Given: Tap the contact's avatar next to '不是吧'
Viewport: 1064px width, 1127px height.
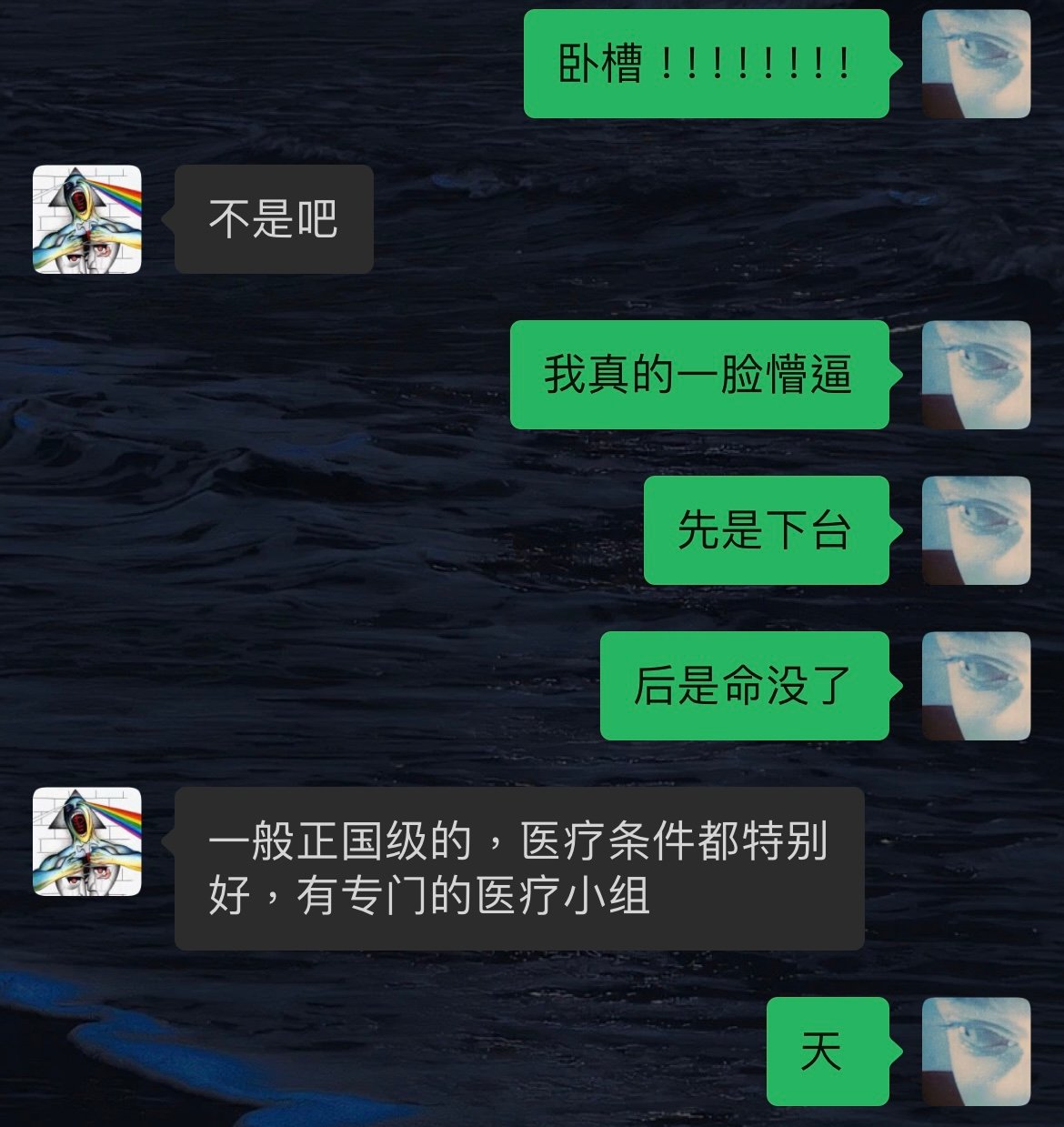Looking at the screenshot, I should (x=87, y=219).
